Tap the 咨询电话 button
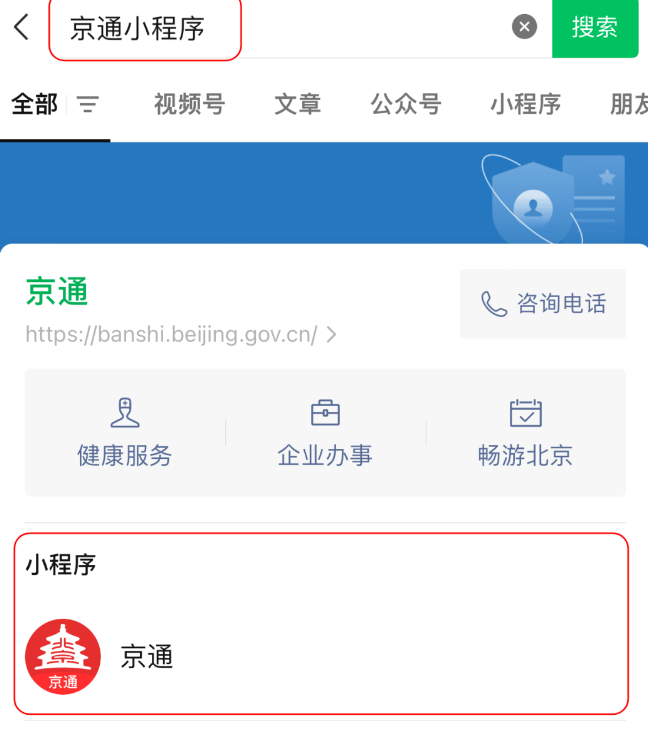Screen dimensions: 648x729 click(x=543, y=304)
